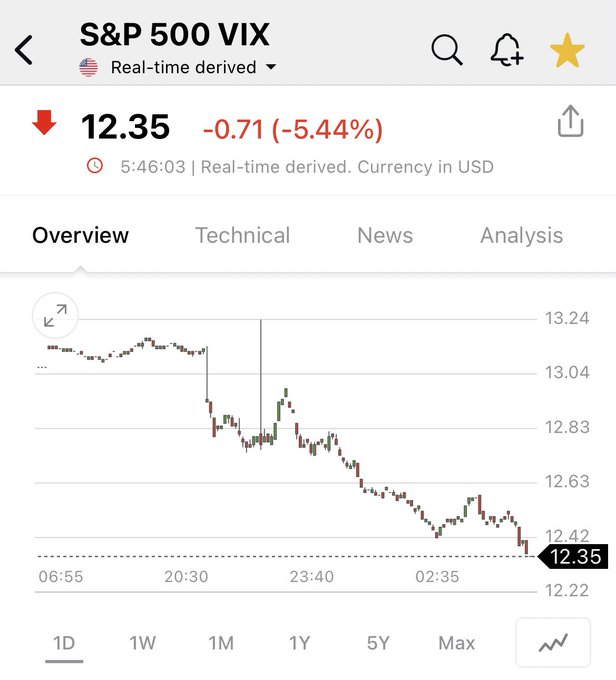
Task: Select the 1W time range
Action: 143,643
